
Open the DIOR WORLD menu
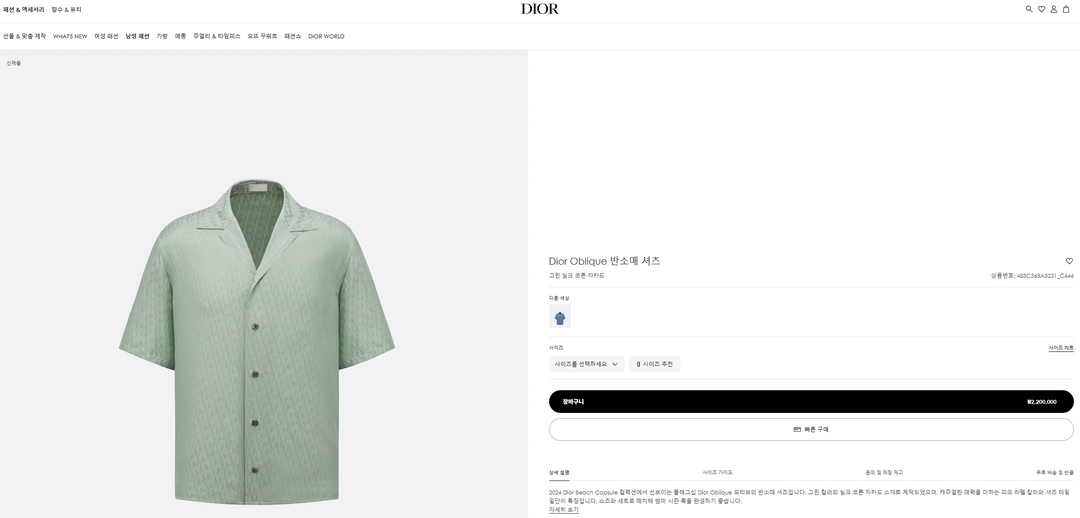[326, 36]
